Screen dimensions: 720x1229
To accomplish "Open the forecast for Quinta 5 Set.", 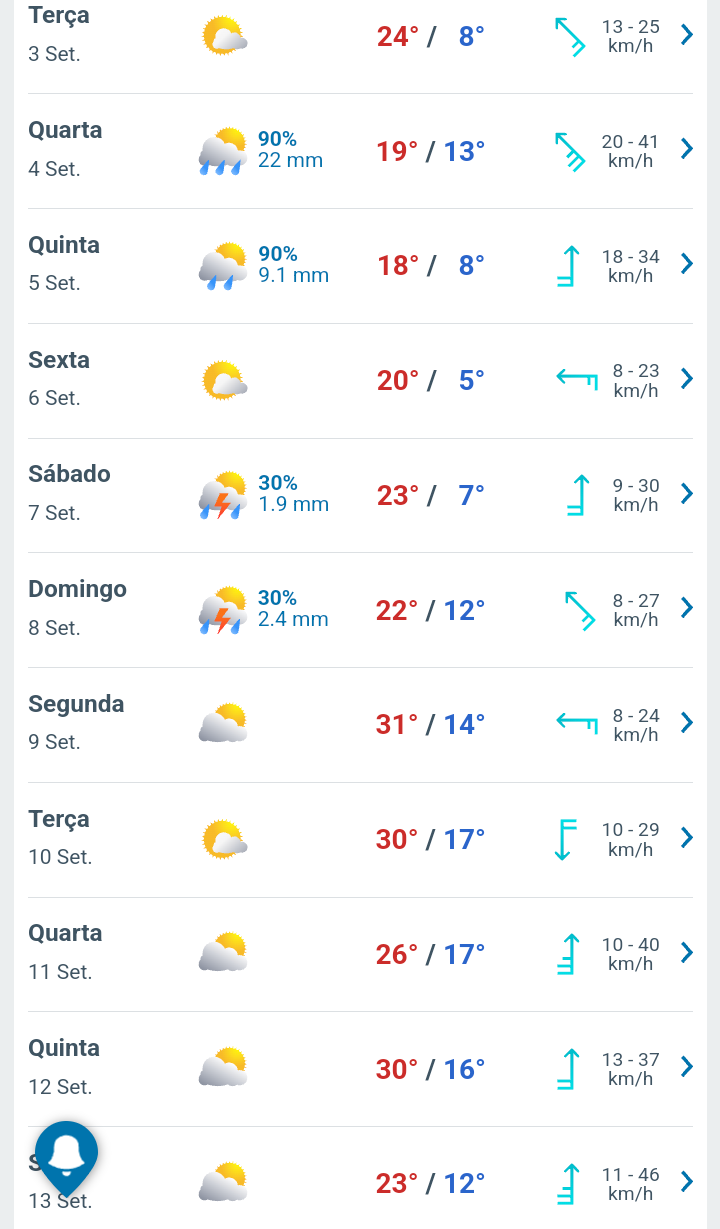I will tap(360, 266).
